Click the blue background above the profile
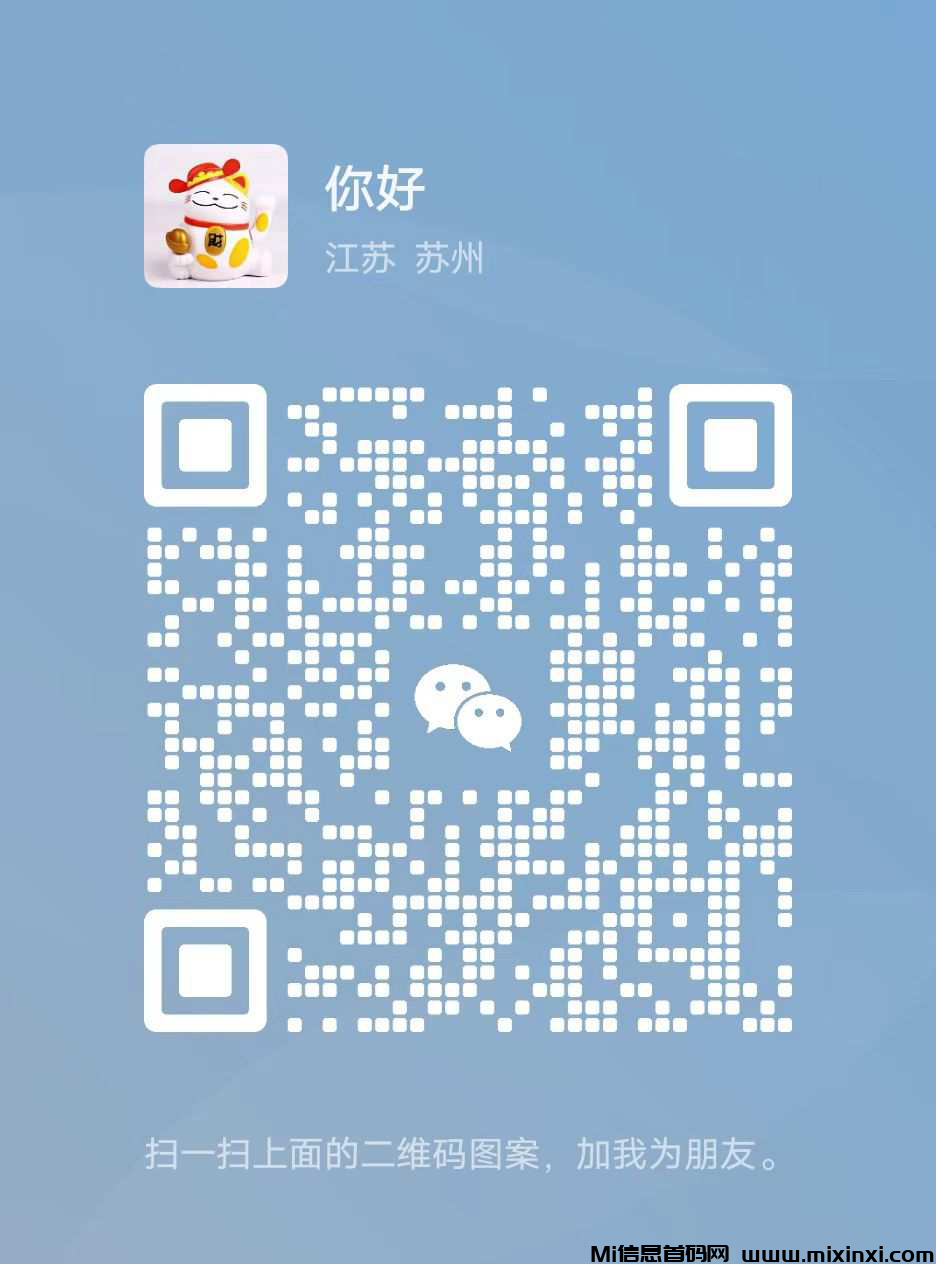Screen dimensions: 936x1264 pyautogui.click(x=468, y=70)
